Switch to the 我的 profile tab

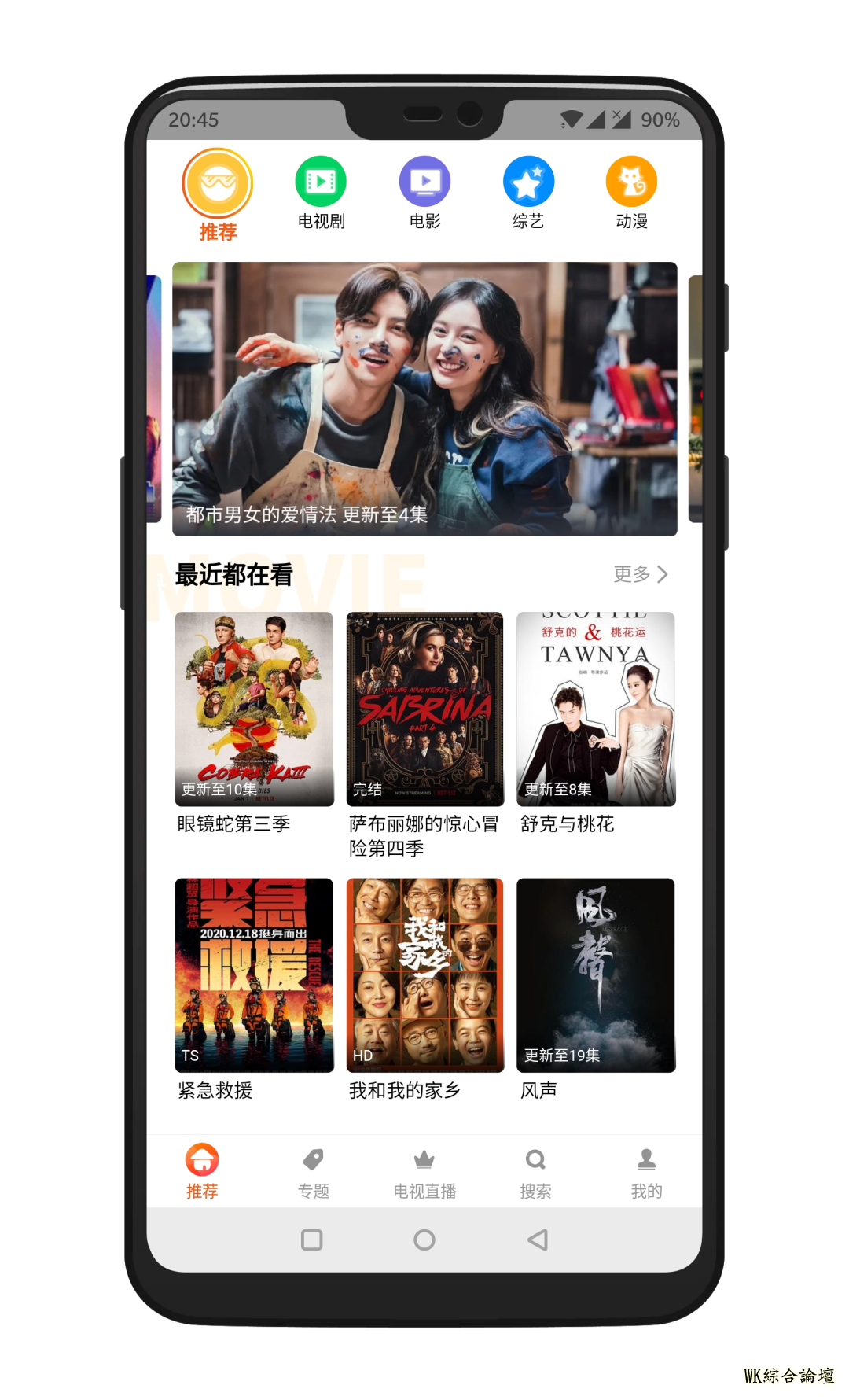coord(646,1172)
